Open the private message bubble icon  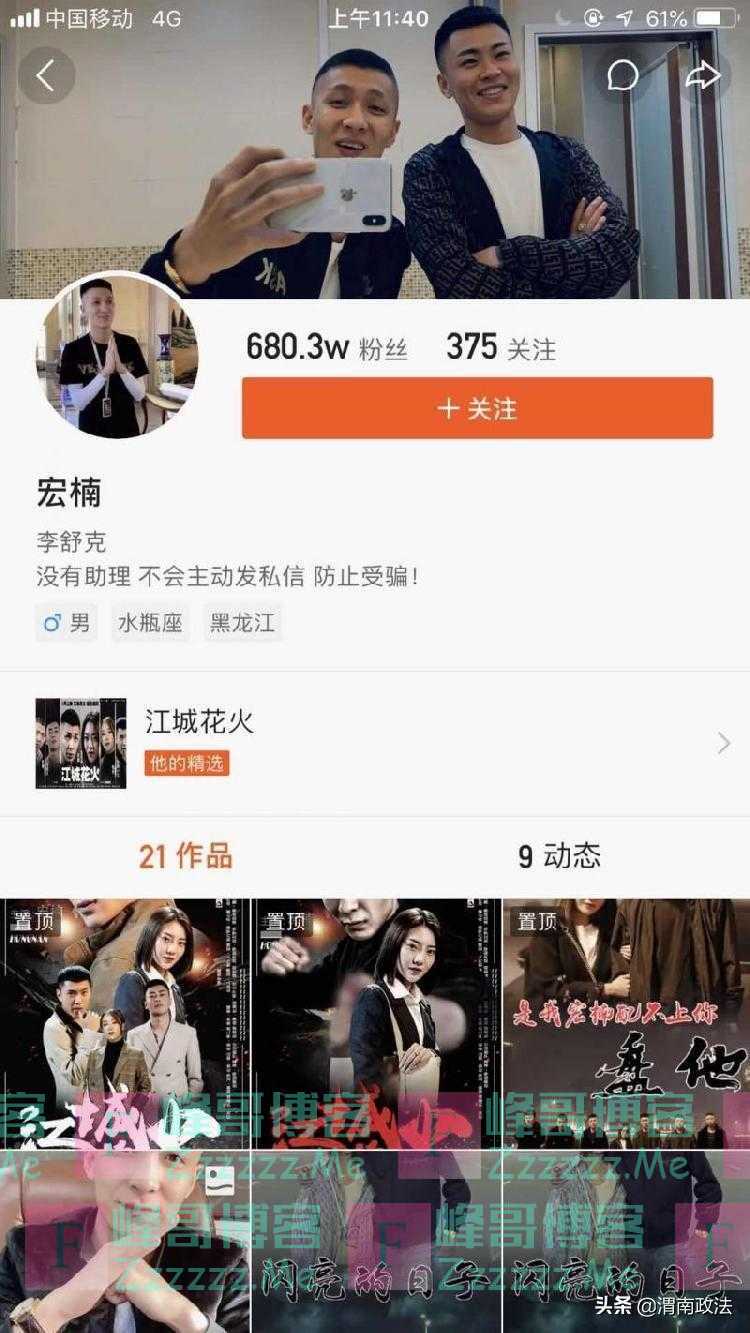pyautogui.click(x=623, y=75)
